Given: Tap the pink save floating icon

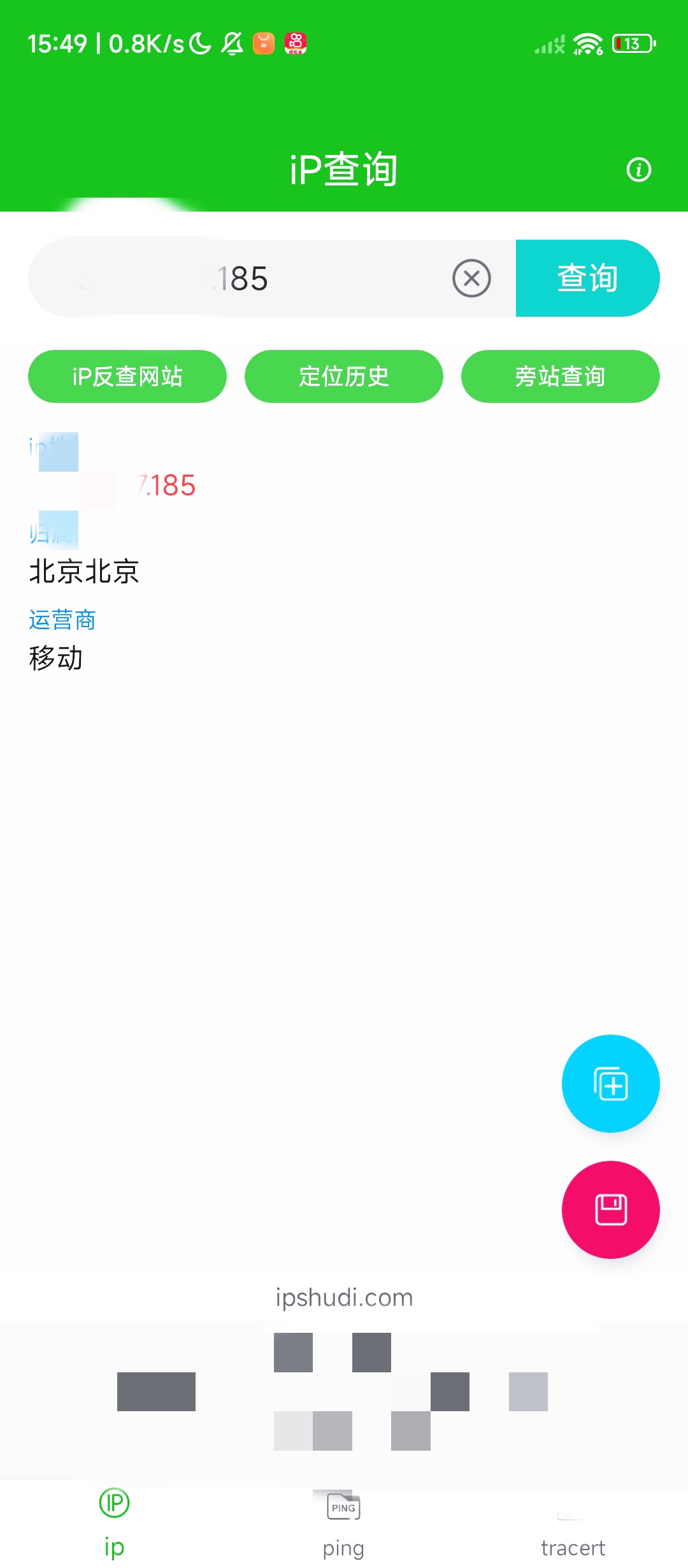Looking at the screenshot, I should [x=610, y=1210].
